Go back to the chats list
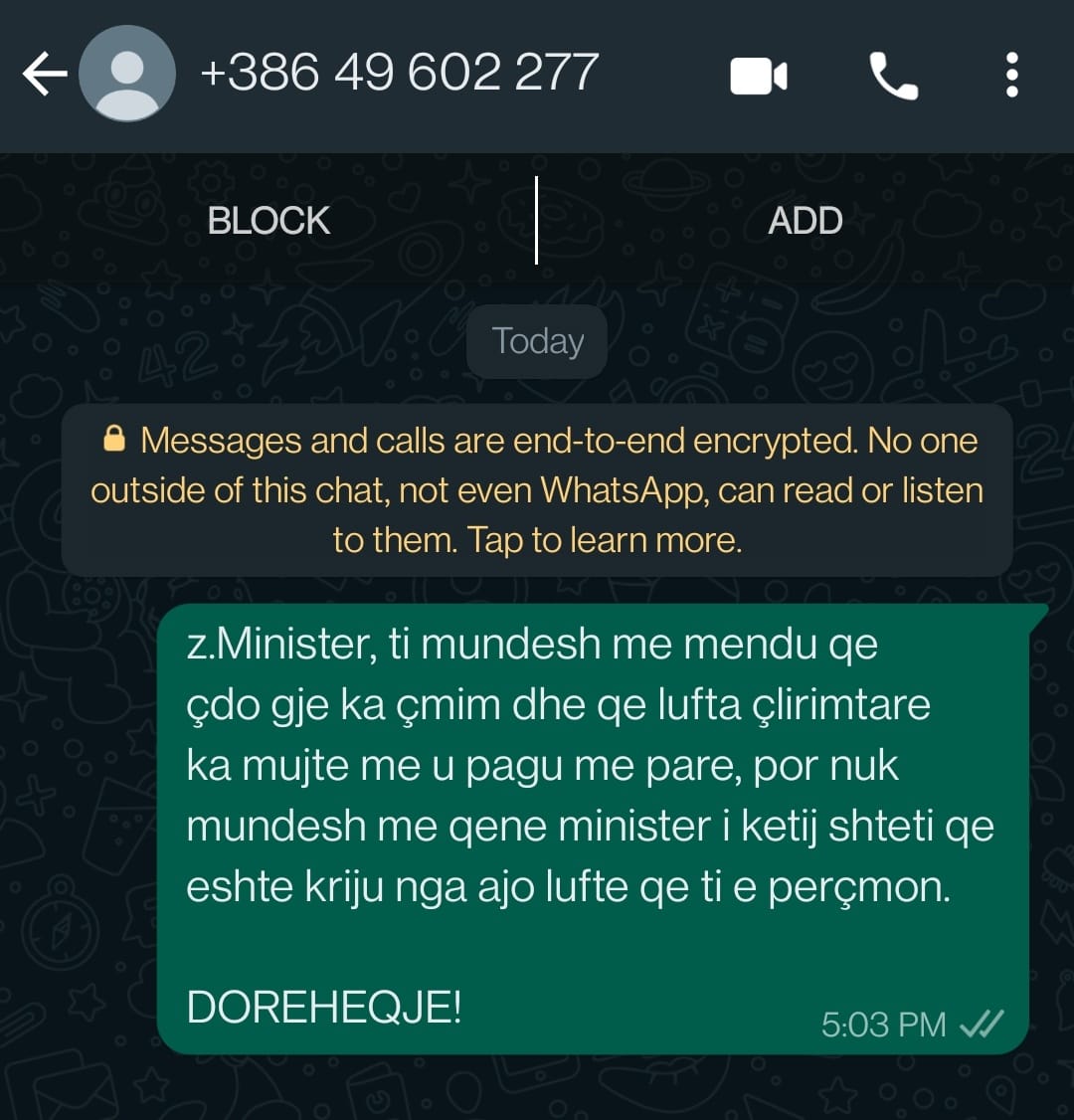This screenshot has width=1074, height=1120. coord(45,75)
